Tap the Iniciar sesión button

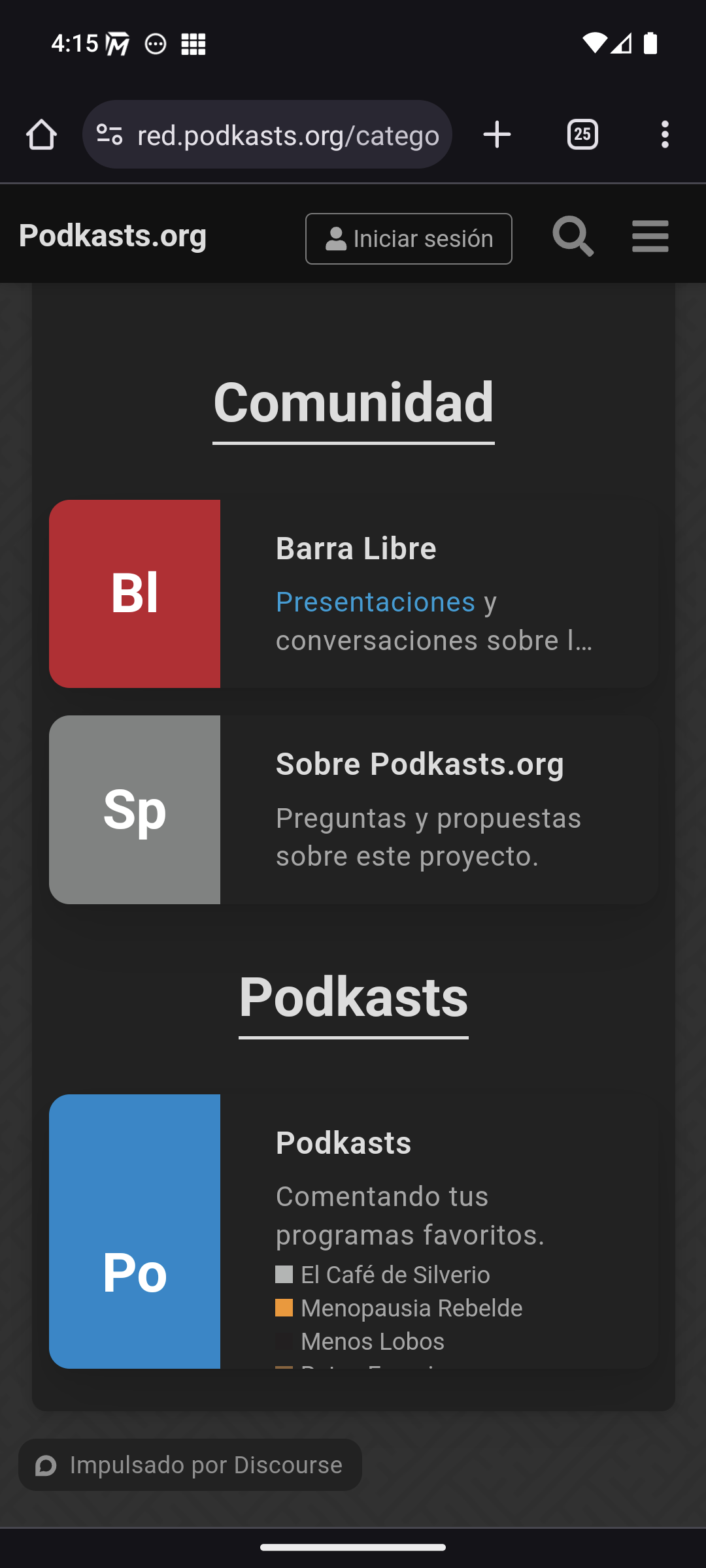pos(409,239)
